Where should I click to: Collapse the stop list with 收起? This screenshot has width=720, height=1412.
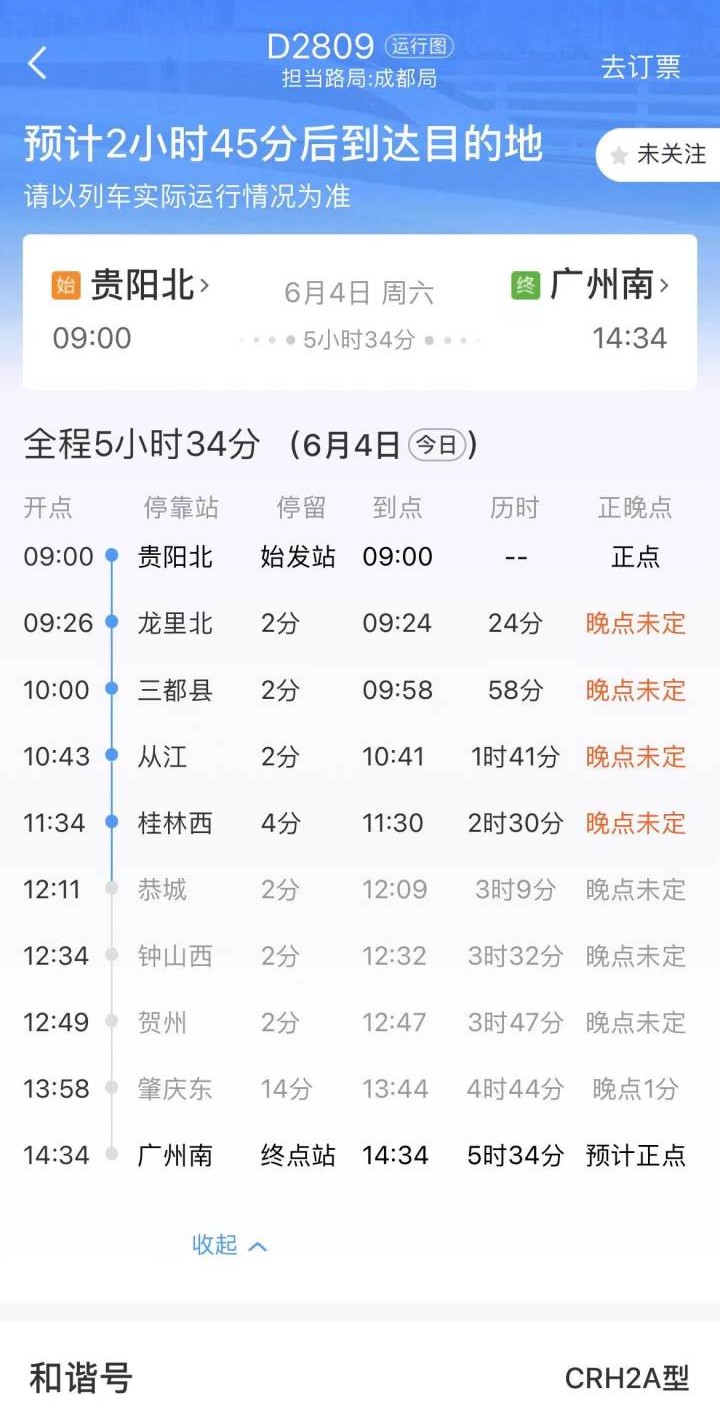tap(229, 1245)
